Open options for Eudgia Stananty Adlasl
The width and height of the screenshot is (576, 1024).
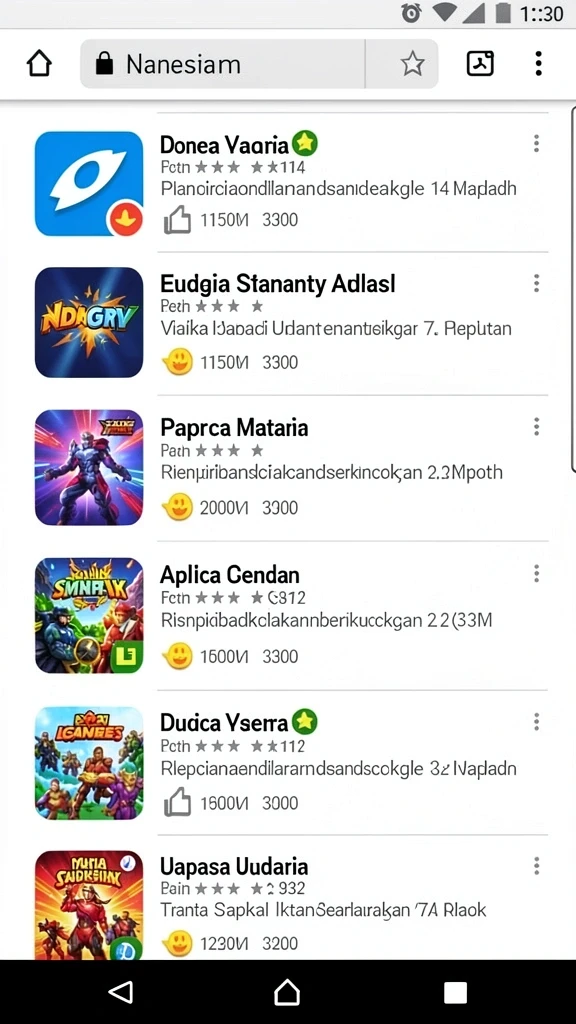536,283
